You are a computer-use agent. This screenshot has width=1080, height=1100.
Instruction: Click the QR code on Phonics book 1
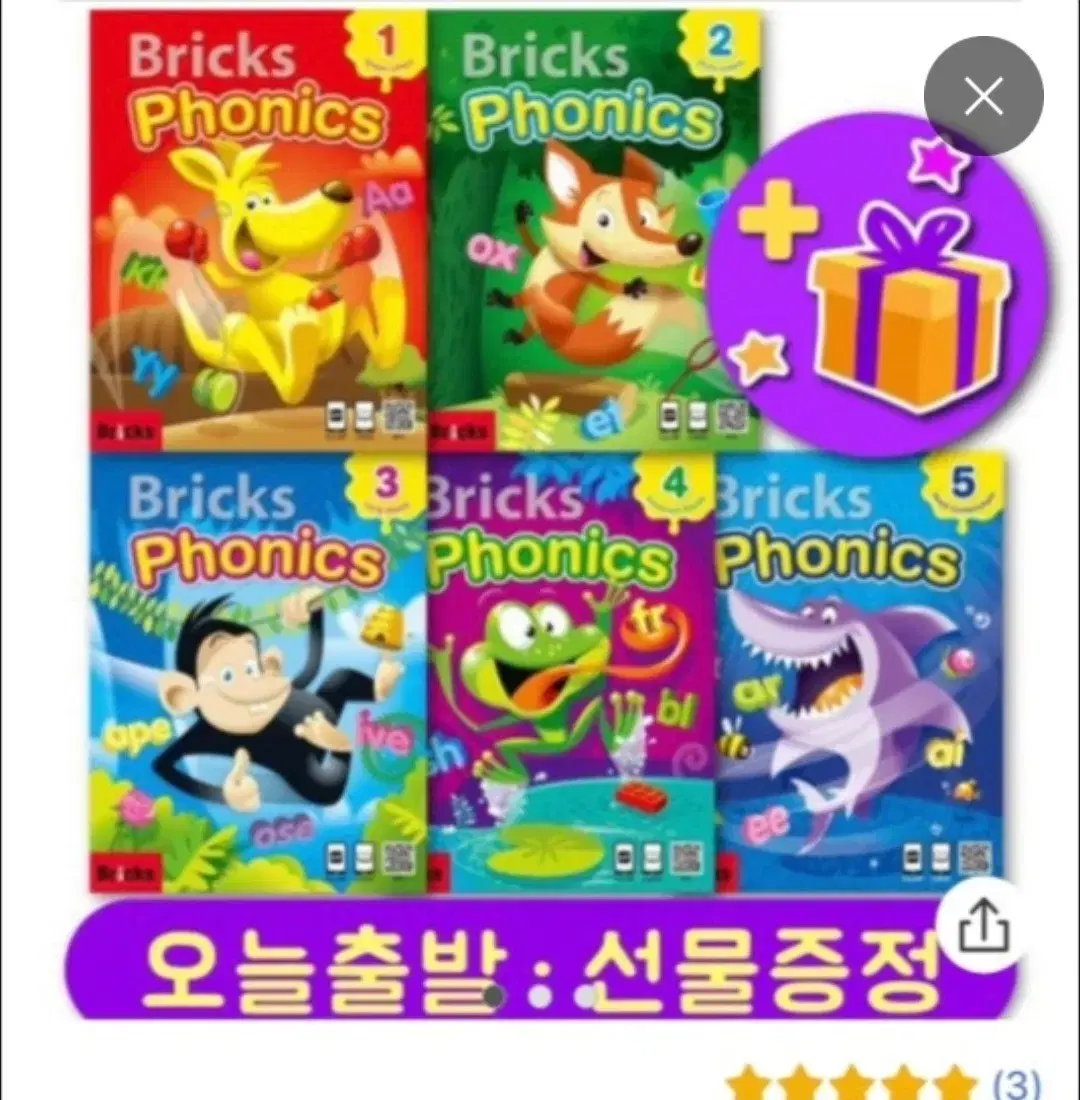(397, 417)
